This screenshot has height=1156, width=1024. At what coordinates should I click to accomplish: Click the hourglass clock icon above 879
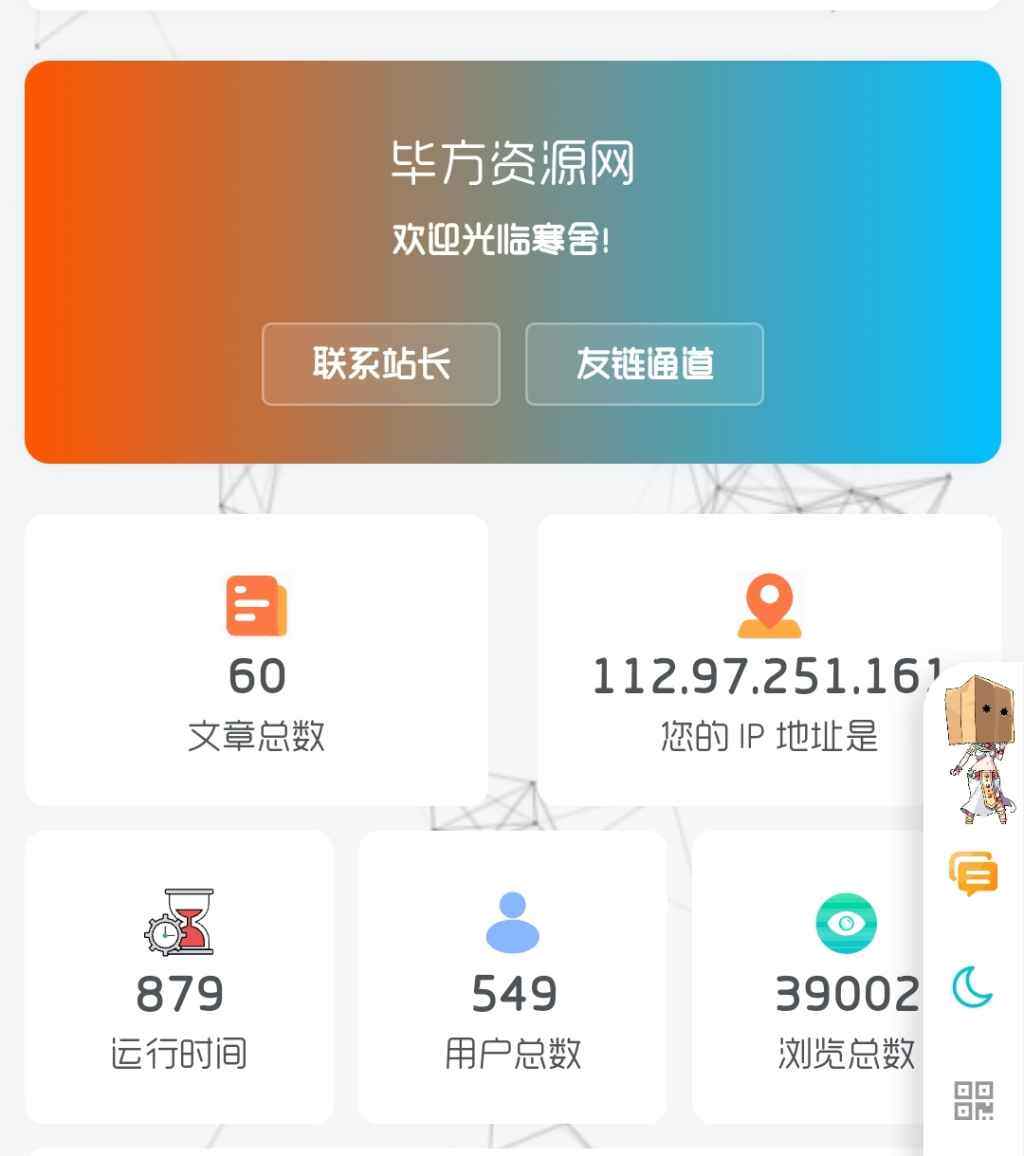pyautogui.click(x=180, y=923)
